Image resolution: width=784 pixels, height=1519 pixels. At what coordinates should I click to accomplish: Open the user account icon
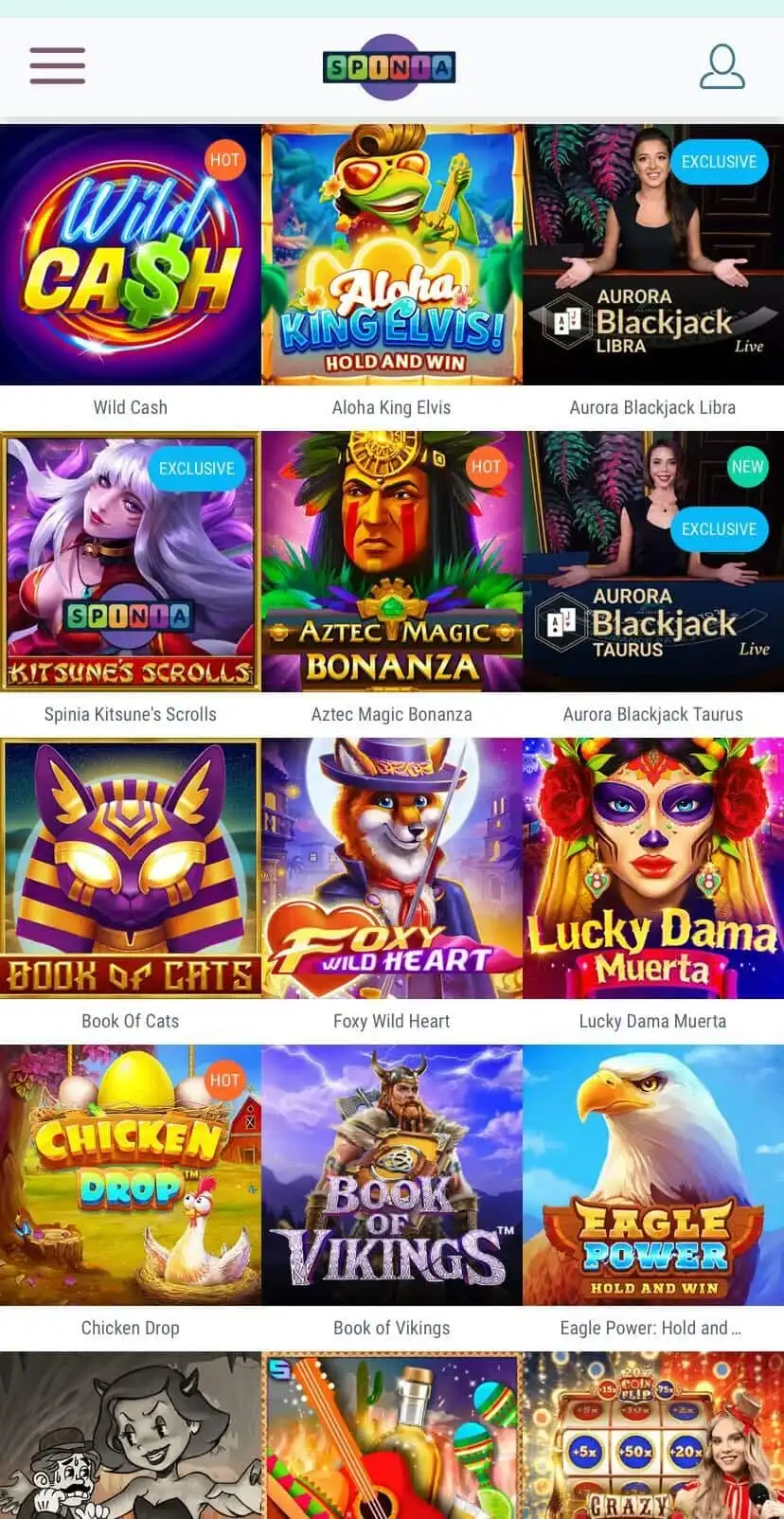722,66
